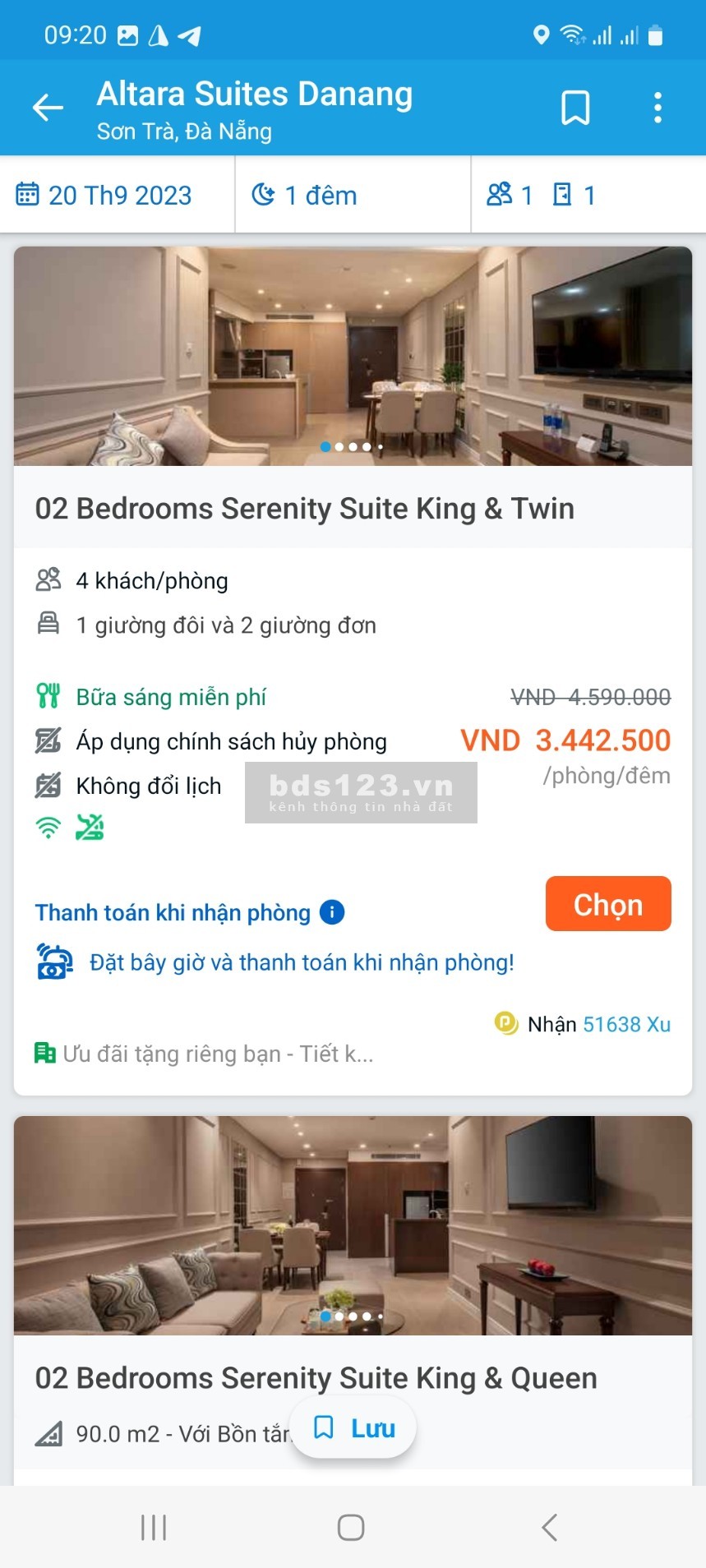Go to the system home screen
This screenshot has width=706, height=1568.
point(351,1528)
